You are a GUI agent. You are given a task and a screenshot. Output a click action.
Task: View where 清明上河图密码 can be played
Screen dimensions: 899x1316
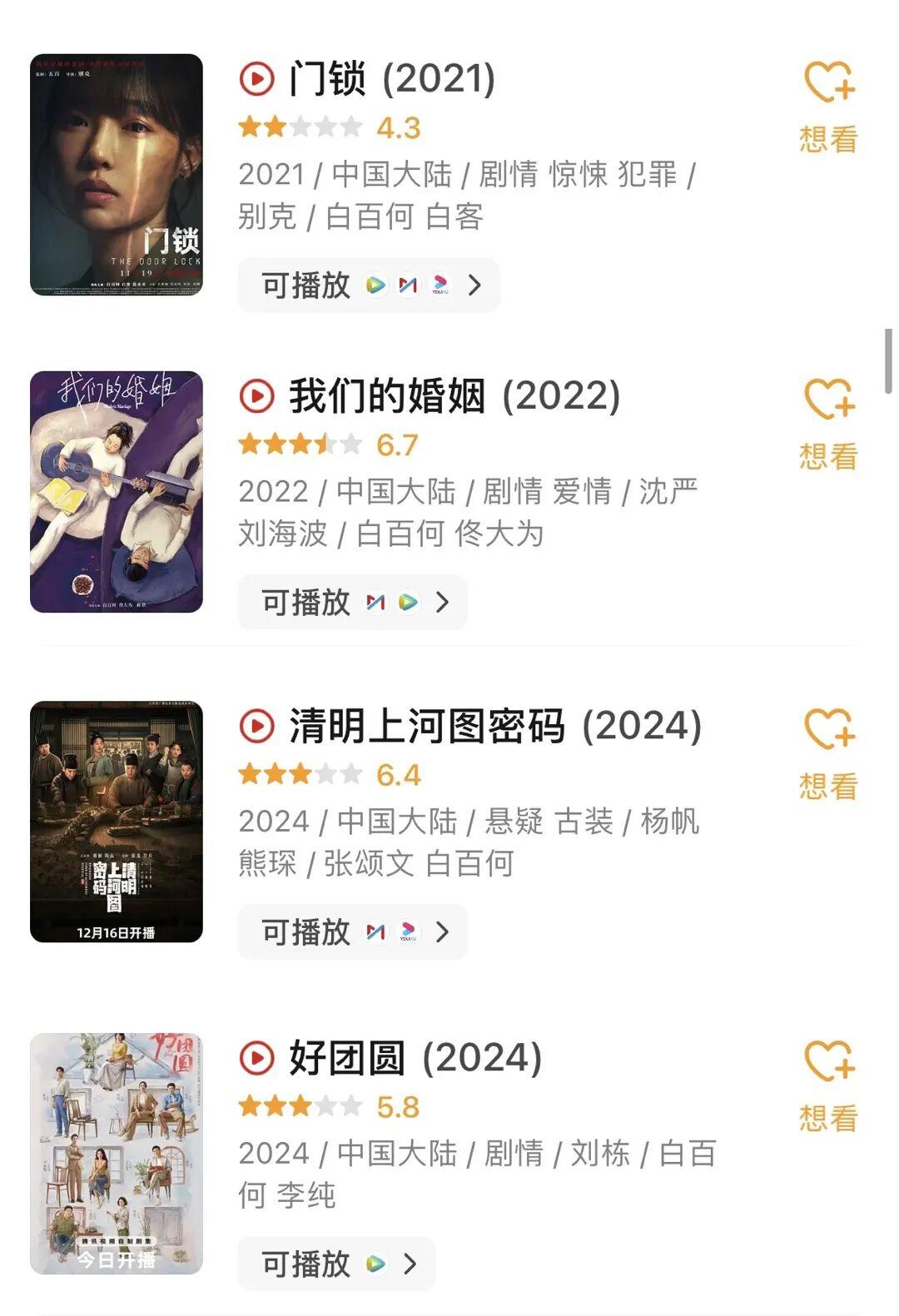coord(353,932)
